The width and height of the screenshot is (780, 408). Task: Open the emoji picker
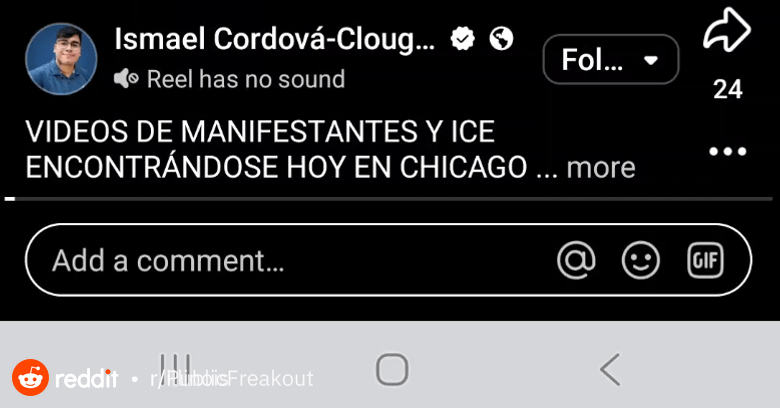pos(641,261)
